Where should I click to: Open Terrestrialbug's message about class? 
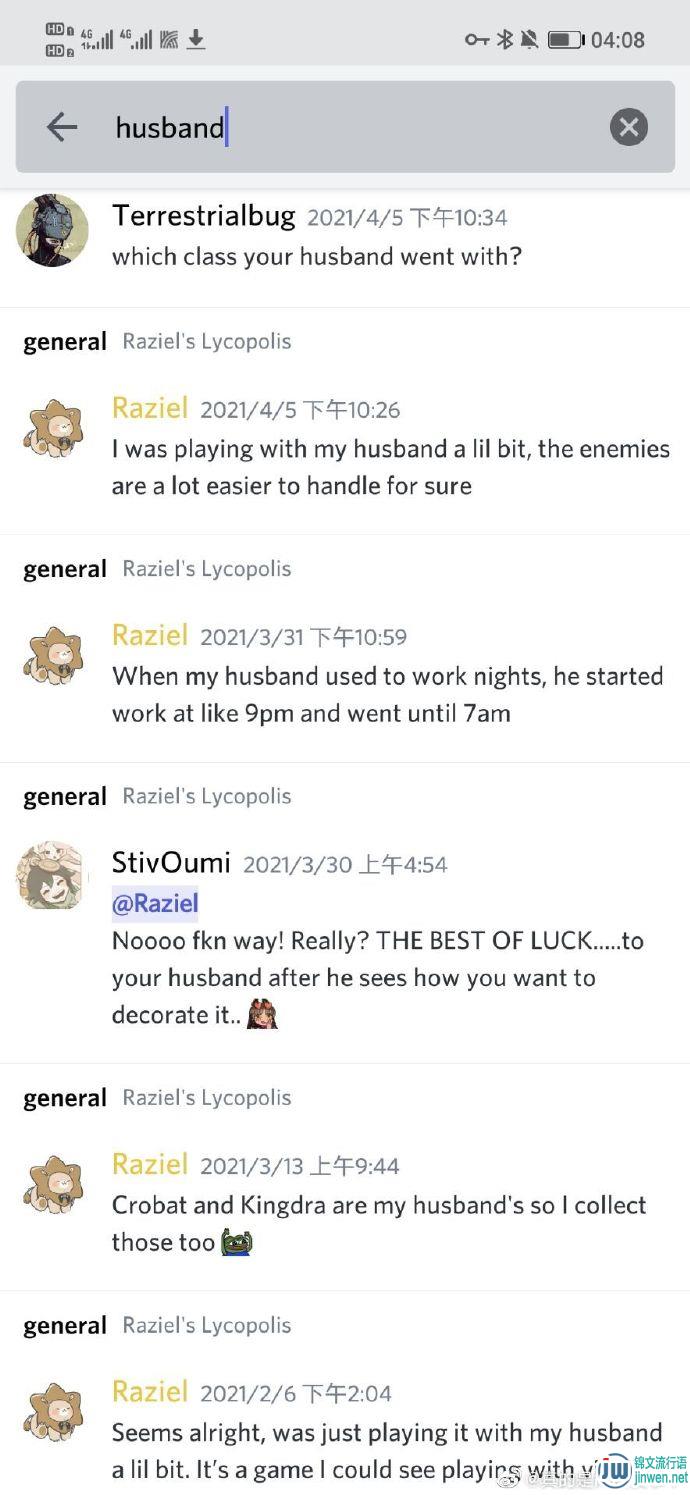pos(317,256)
